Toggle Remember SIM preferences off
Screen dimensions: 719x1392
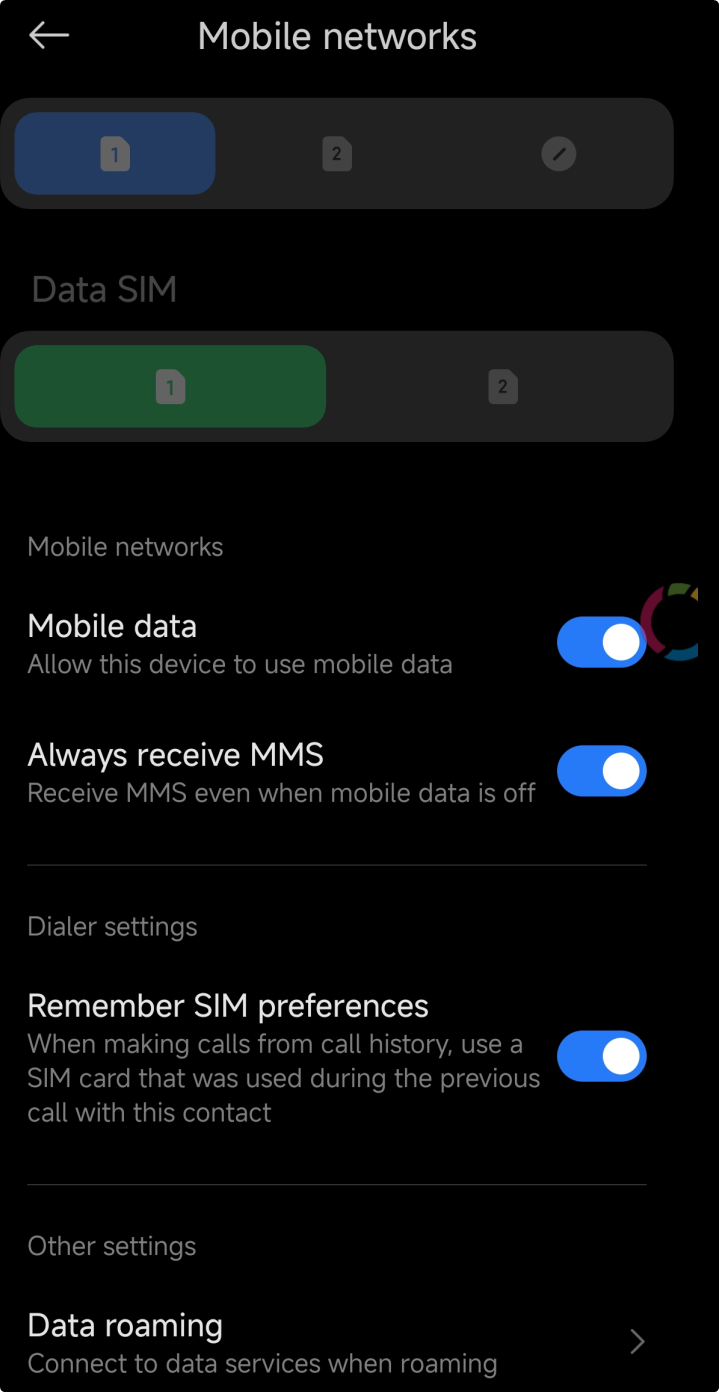(x=601, y=1056)
